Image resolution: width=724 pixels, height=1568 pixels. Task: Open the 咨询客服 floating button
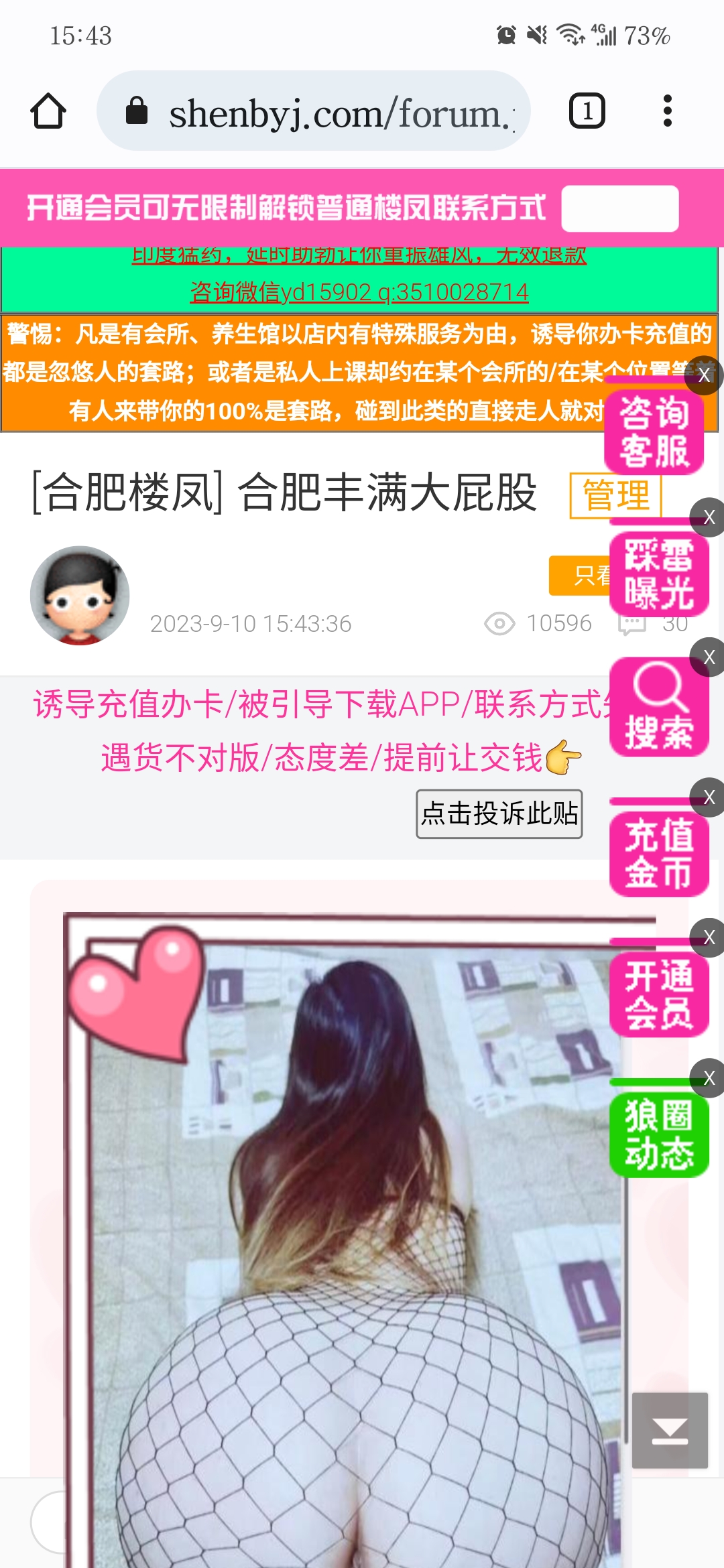tap(654, 432)
